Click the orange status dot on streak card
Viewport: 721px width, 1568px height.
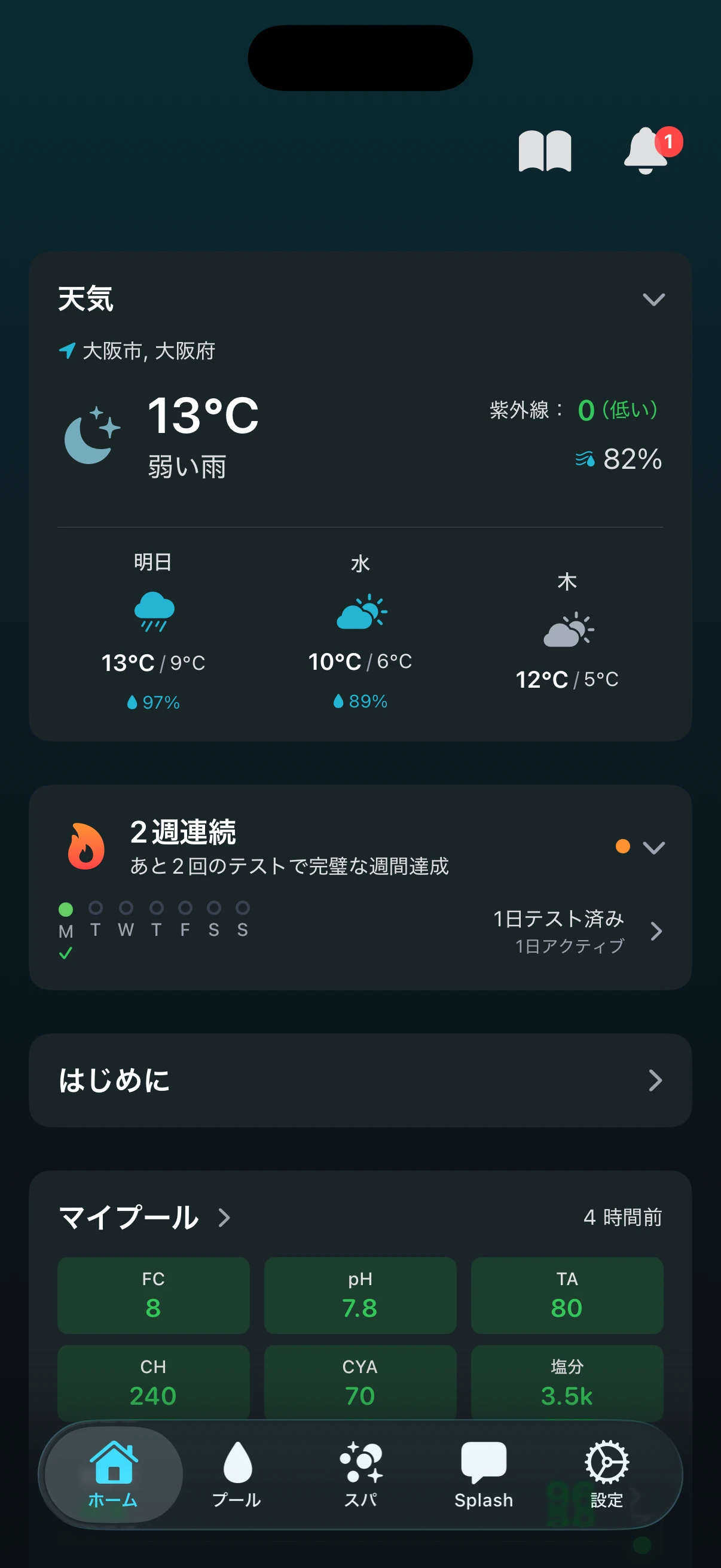pos(622,846)
